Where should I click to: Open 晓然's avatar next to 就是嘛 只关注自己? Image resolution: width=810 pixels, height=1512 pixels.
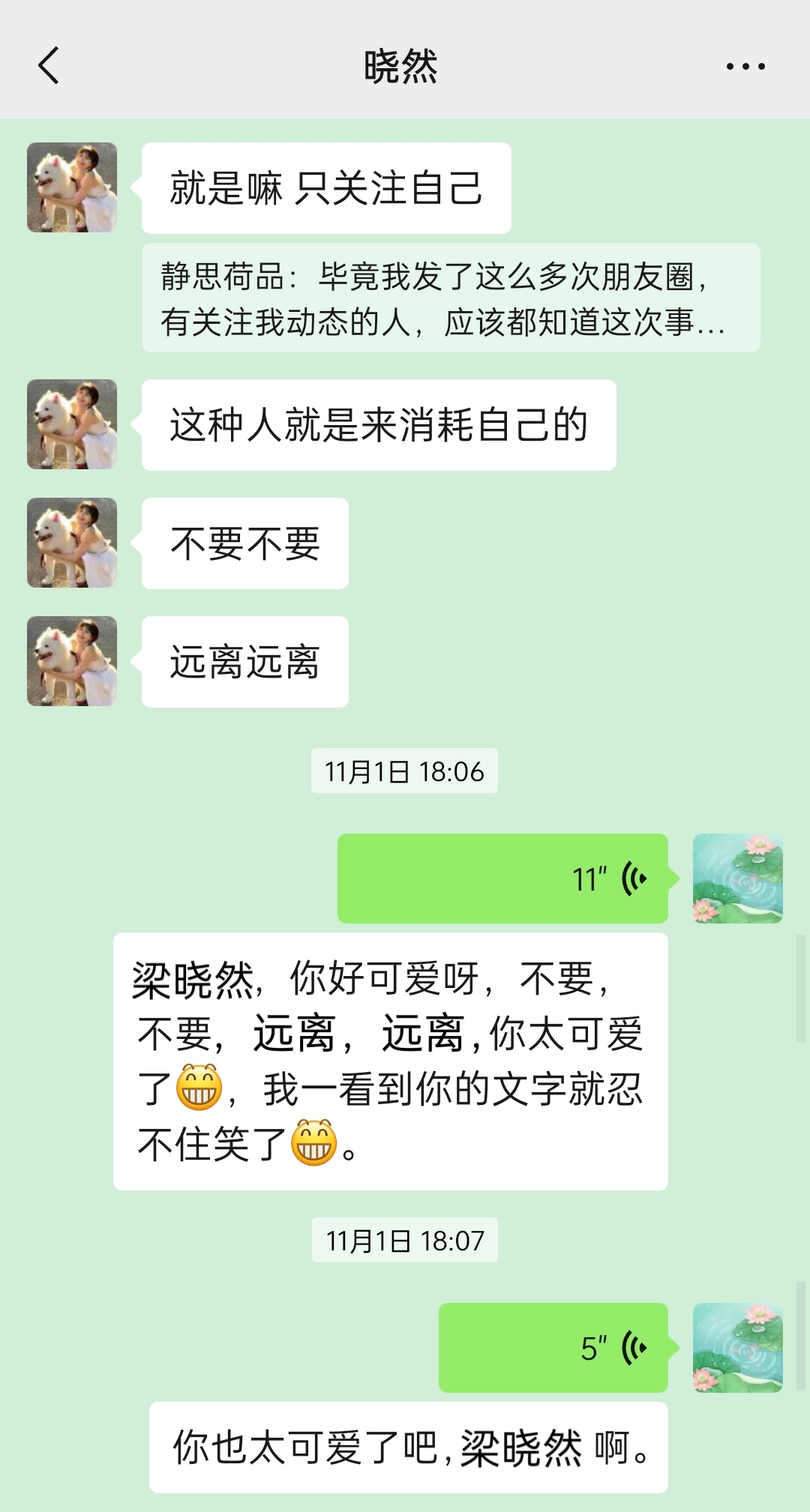pos(72,187)
